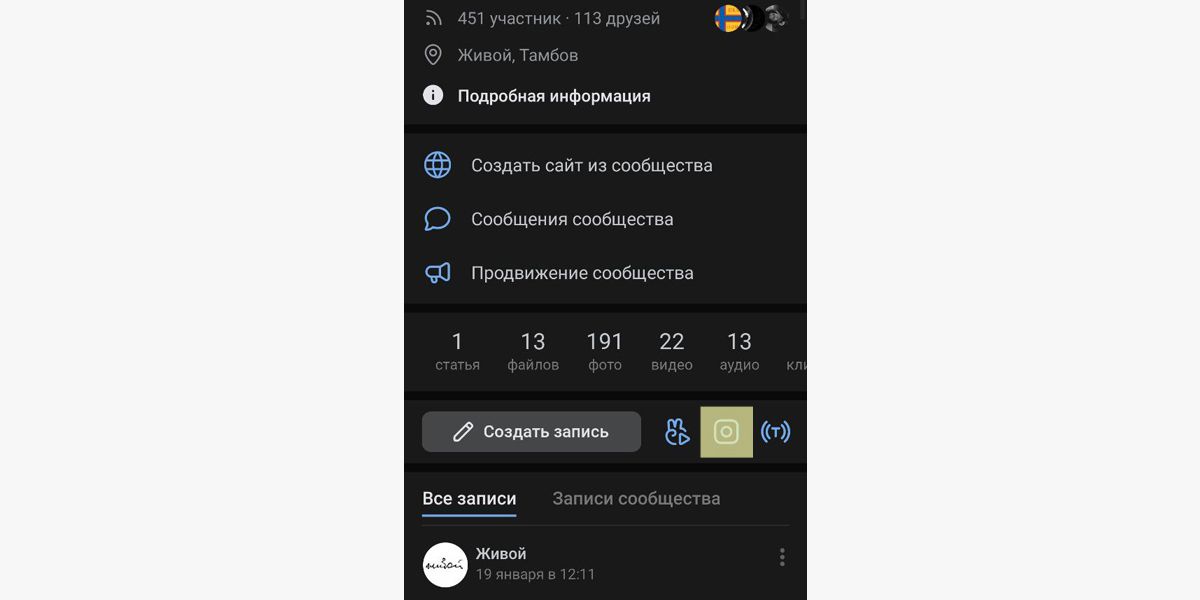
Task: Switch to the Все записи tab
Action: [x=469, y=498]
